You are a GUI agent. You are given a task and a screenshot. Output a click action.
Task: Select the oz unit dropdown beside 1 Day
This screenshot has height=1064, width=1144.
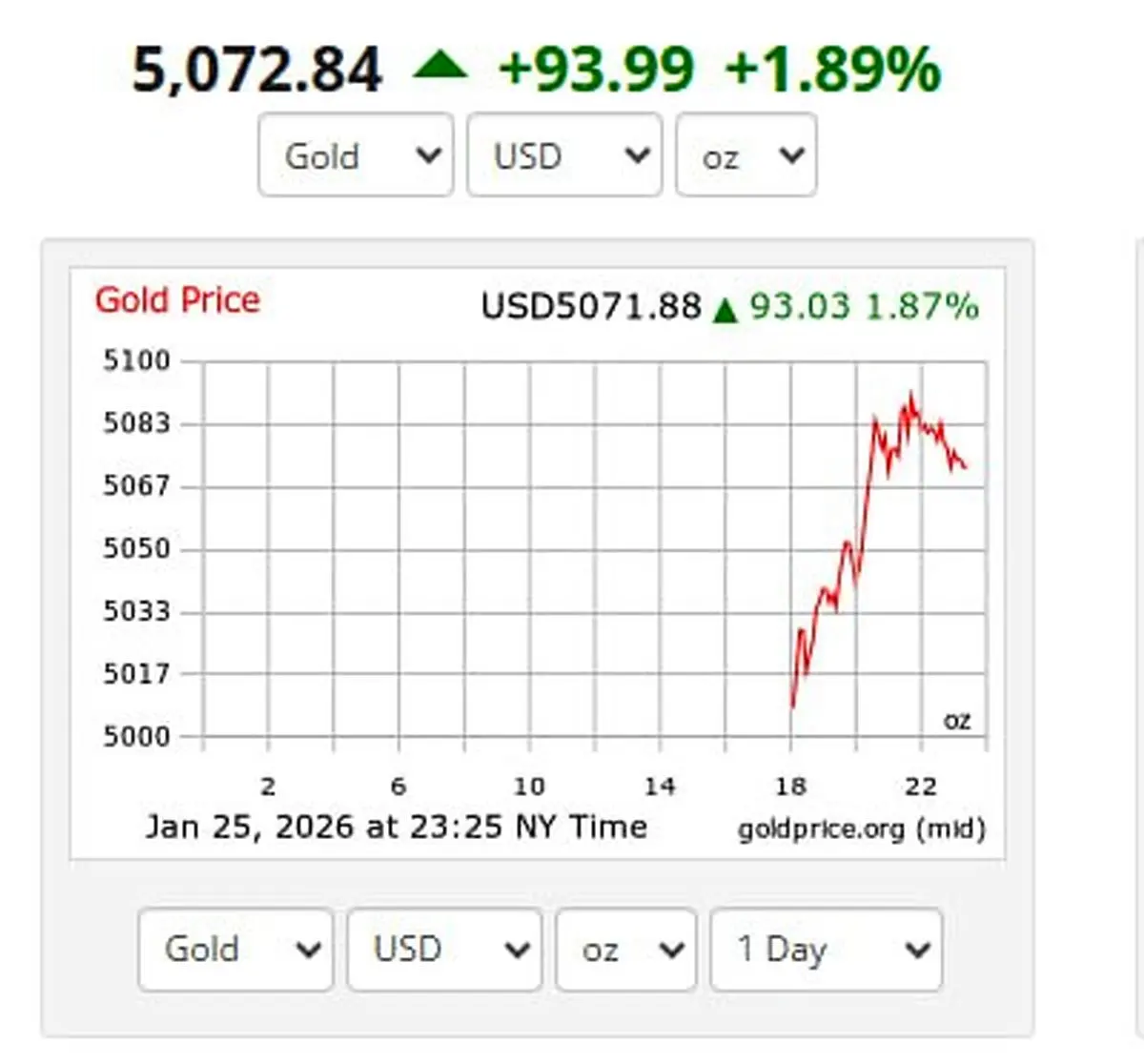point(626,950)
